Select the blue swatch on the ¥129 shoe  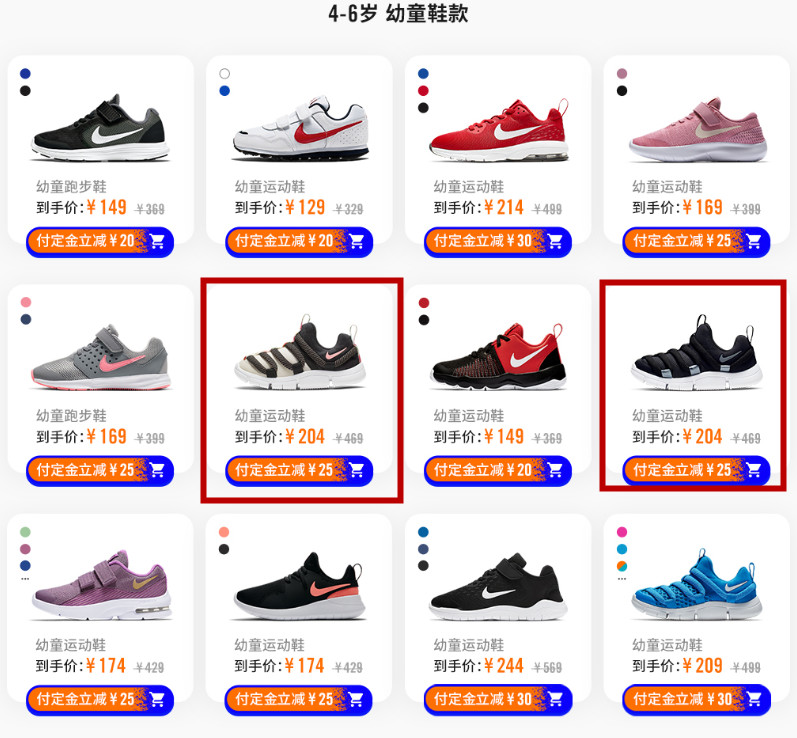(224, 91)
